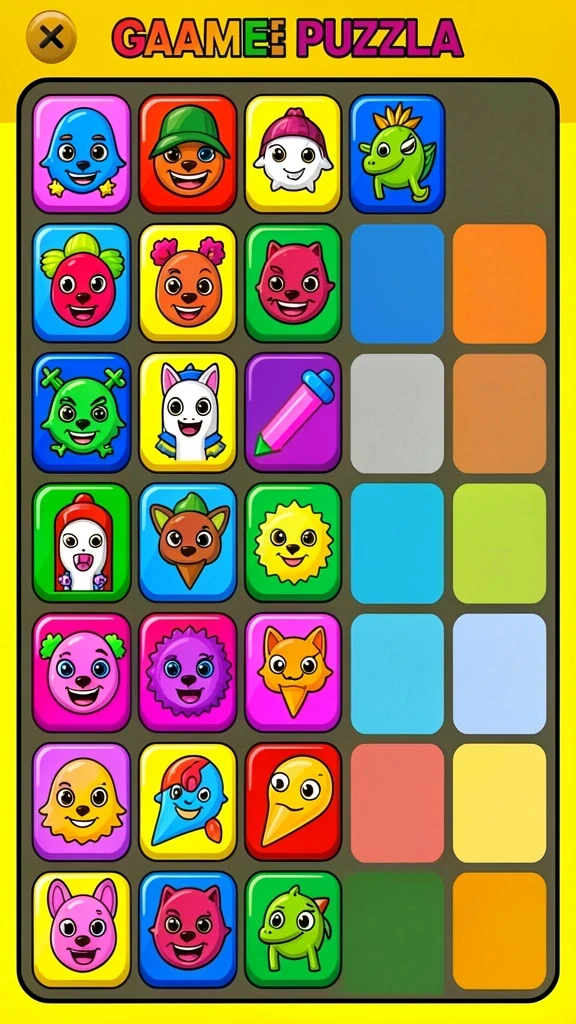Choose the gray color swatch
This screenshot has height=1024, width=576.
[397, 413]
